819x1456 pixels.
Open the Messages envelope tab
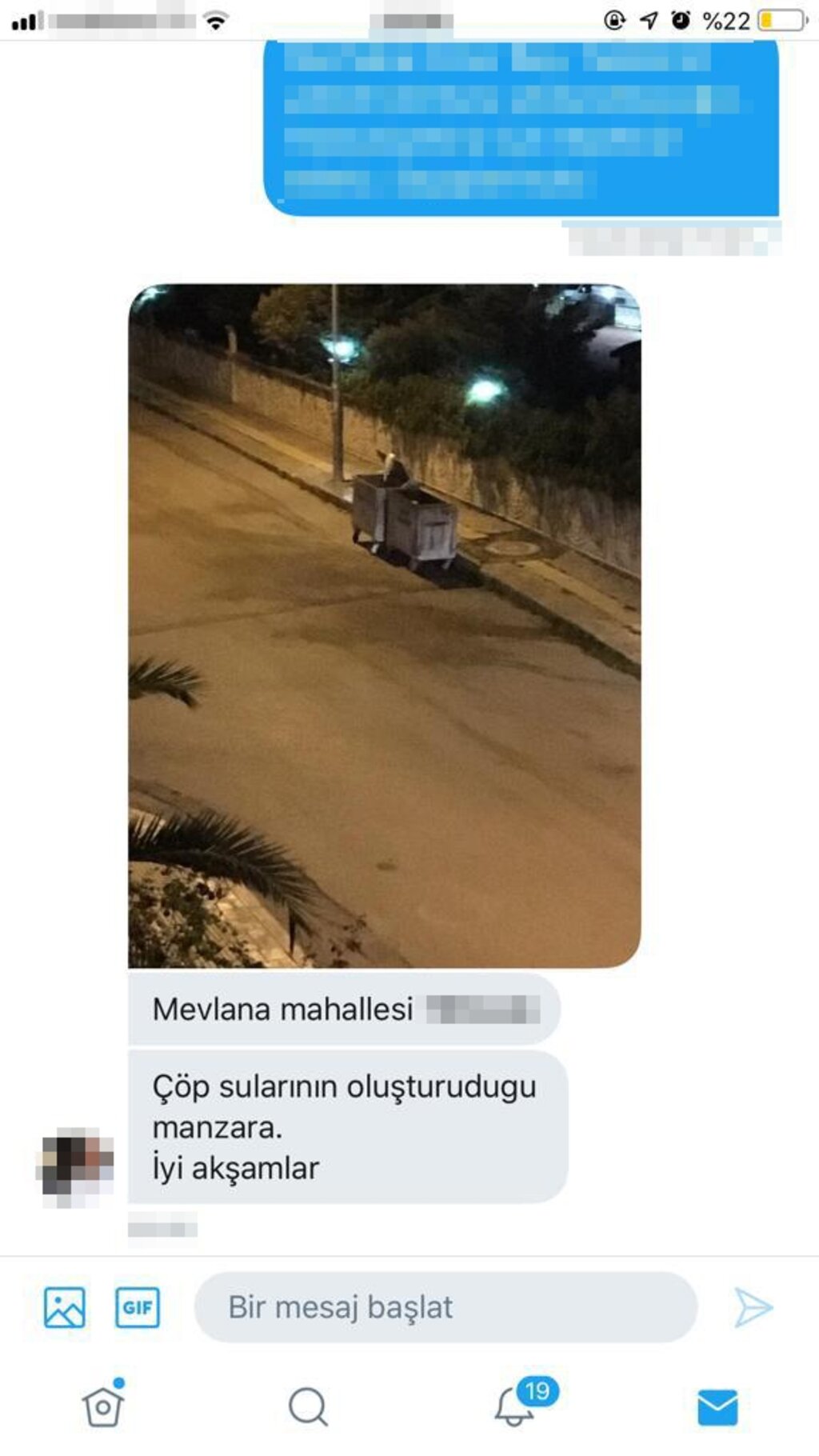point(717,1407)
